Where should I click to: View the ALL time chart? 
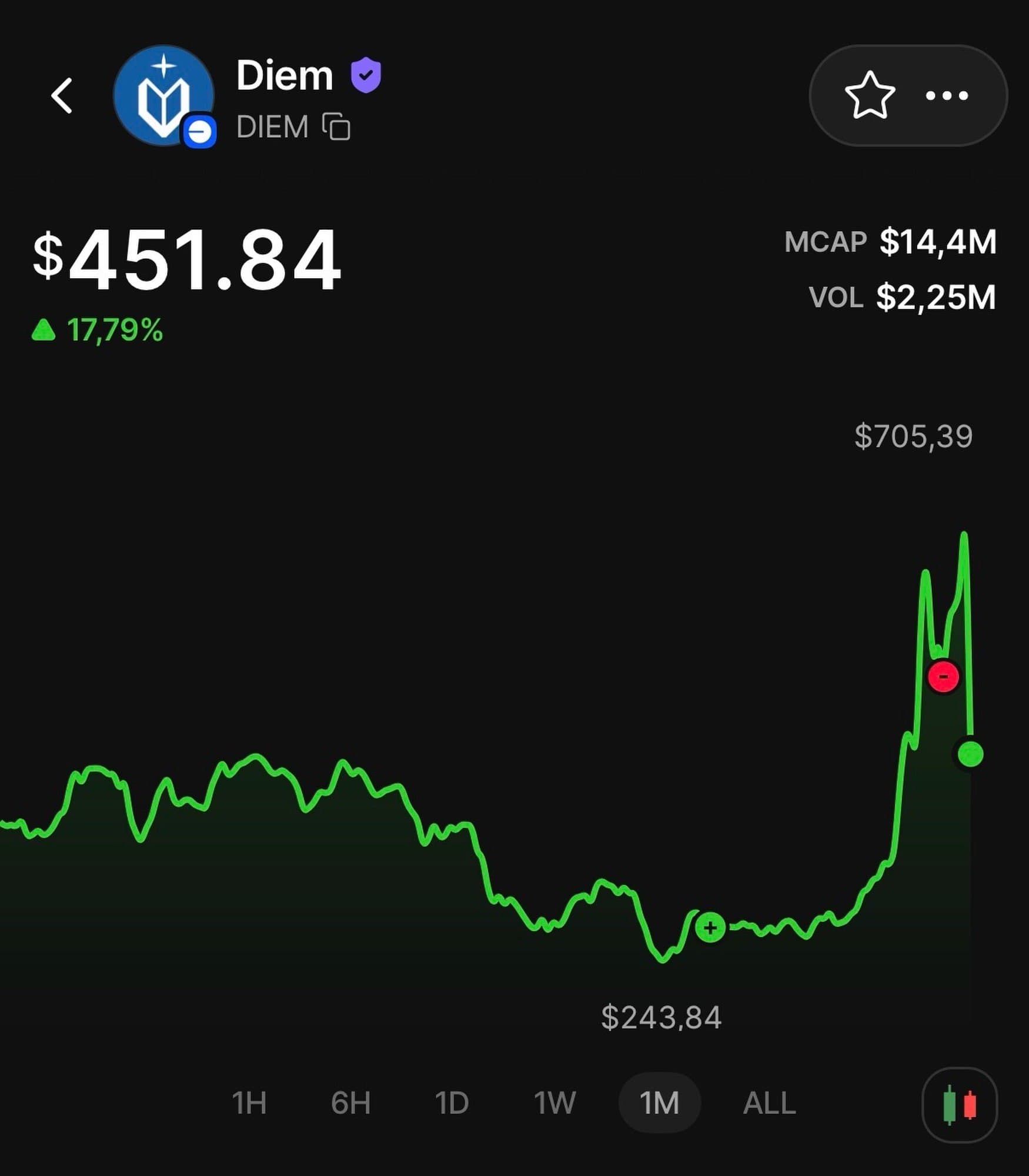point(769,1103)
